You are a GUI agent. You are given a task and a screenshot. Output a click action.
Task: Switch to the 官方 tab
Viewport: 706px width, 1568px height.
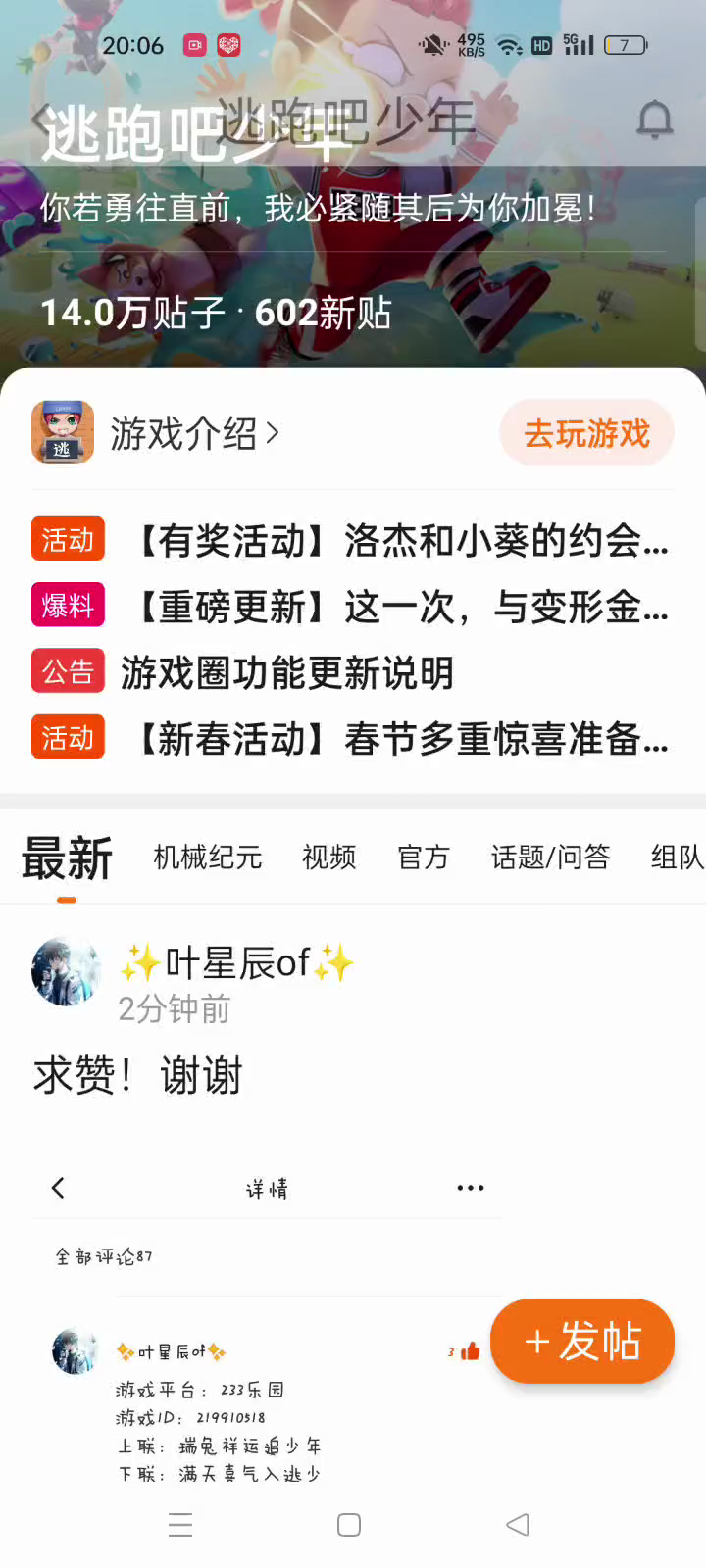(423, 857)
